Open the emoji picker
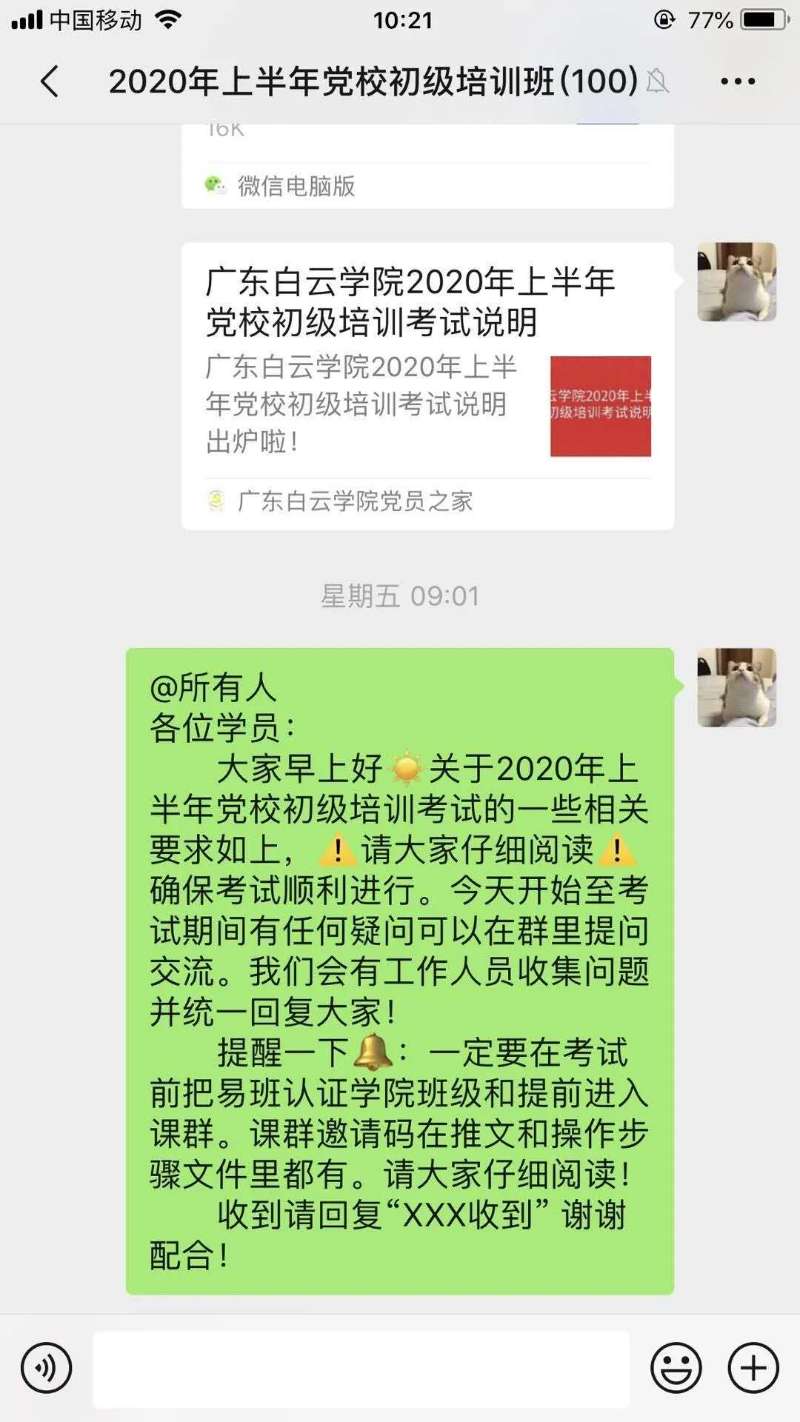Image resolution: width=800 pixels, height=1422 pixels. click(676, 1367)
